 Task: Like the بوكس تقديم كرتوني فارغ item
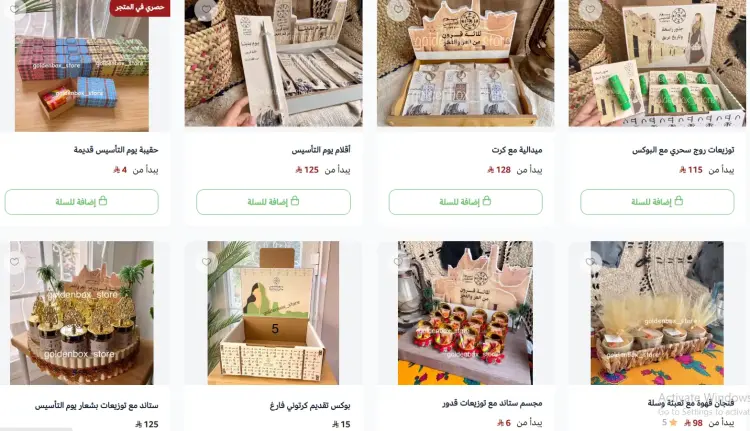coord(207,263)
